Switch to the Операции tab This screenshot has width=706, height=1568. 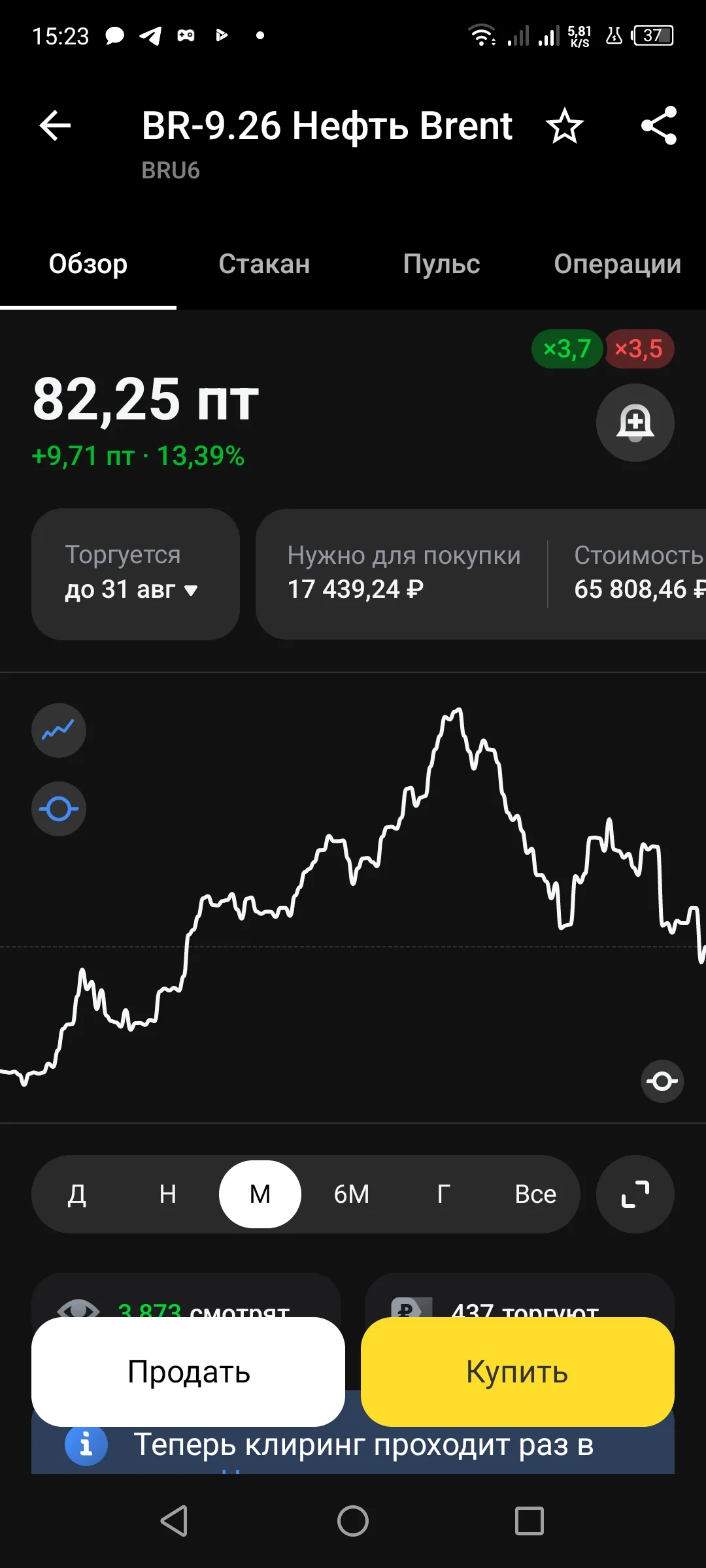click(617, 264)
